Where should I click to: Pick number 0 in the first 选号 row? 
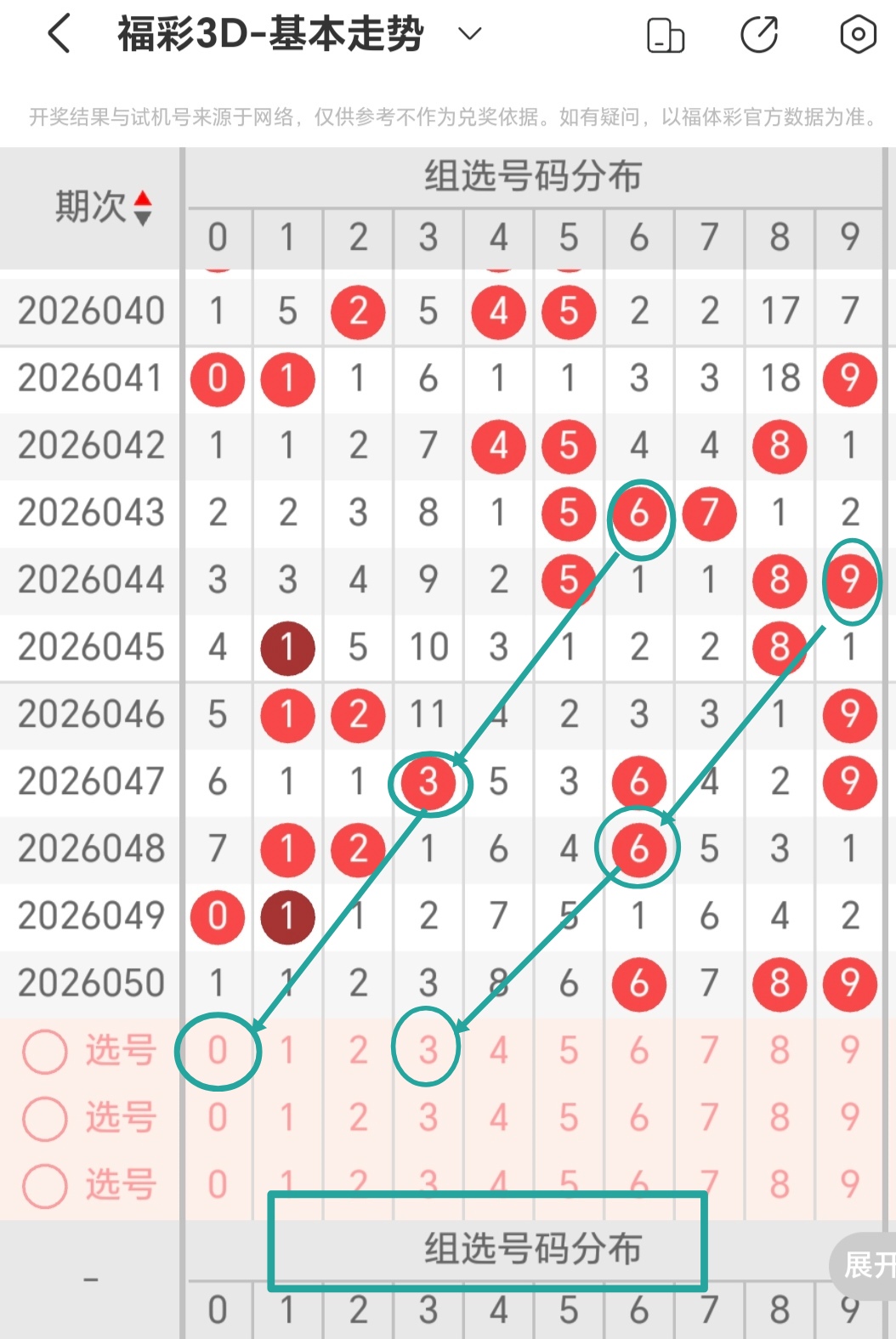coord(218,1051)
